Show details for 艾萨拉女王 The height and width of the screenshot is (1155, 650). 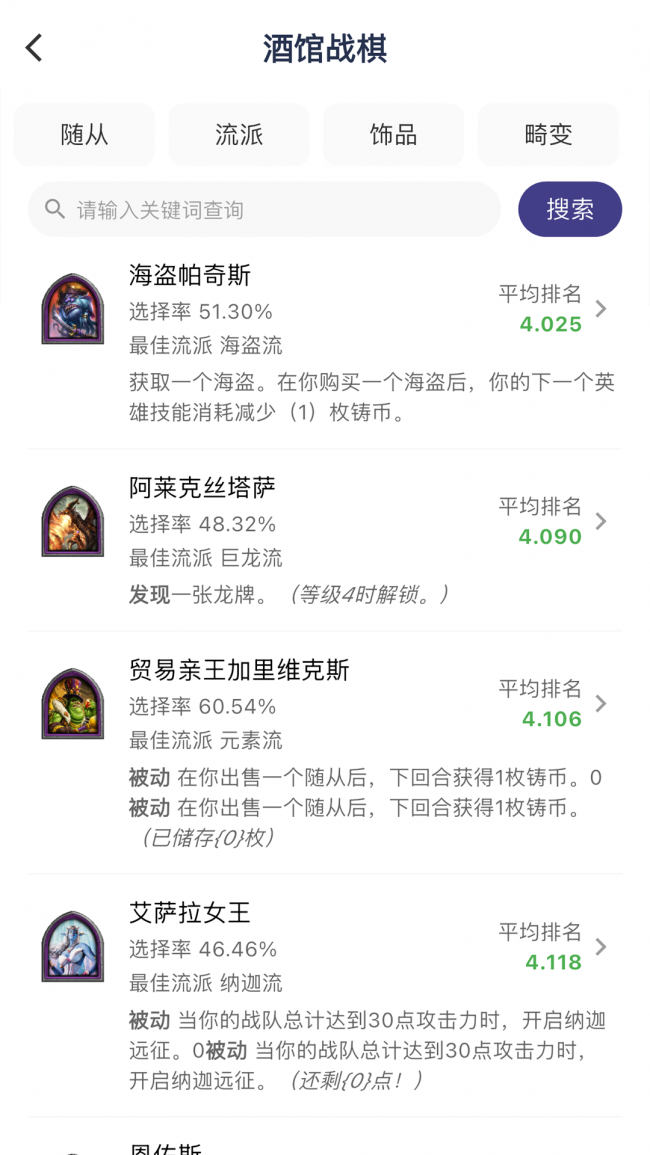tap(325, 993)
